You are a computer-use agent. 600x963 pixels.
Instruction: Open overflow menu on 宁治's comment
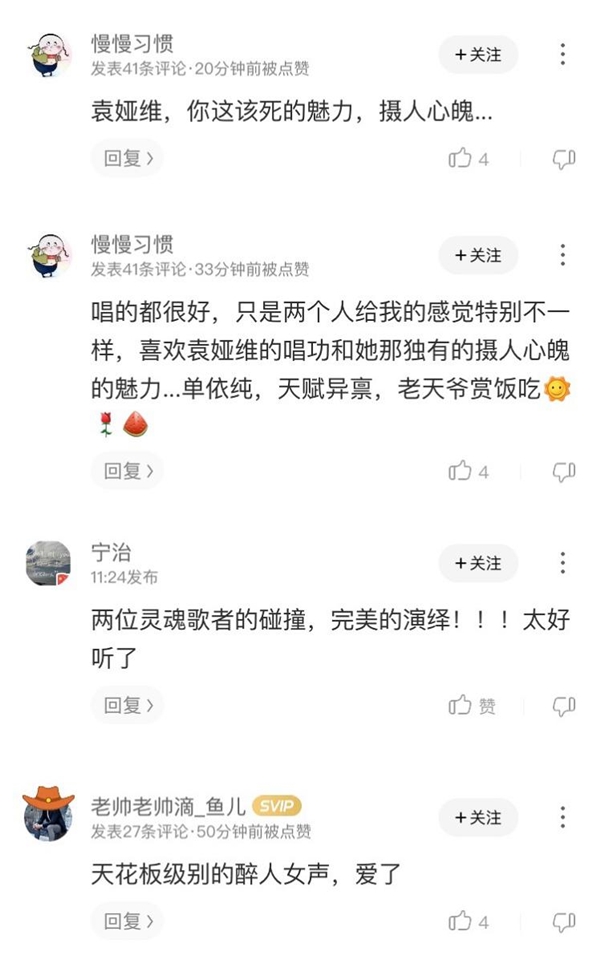tap(563, 563)
